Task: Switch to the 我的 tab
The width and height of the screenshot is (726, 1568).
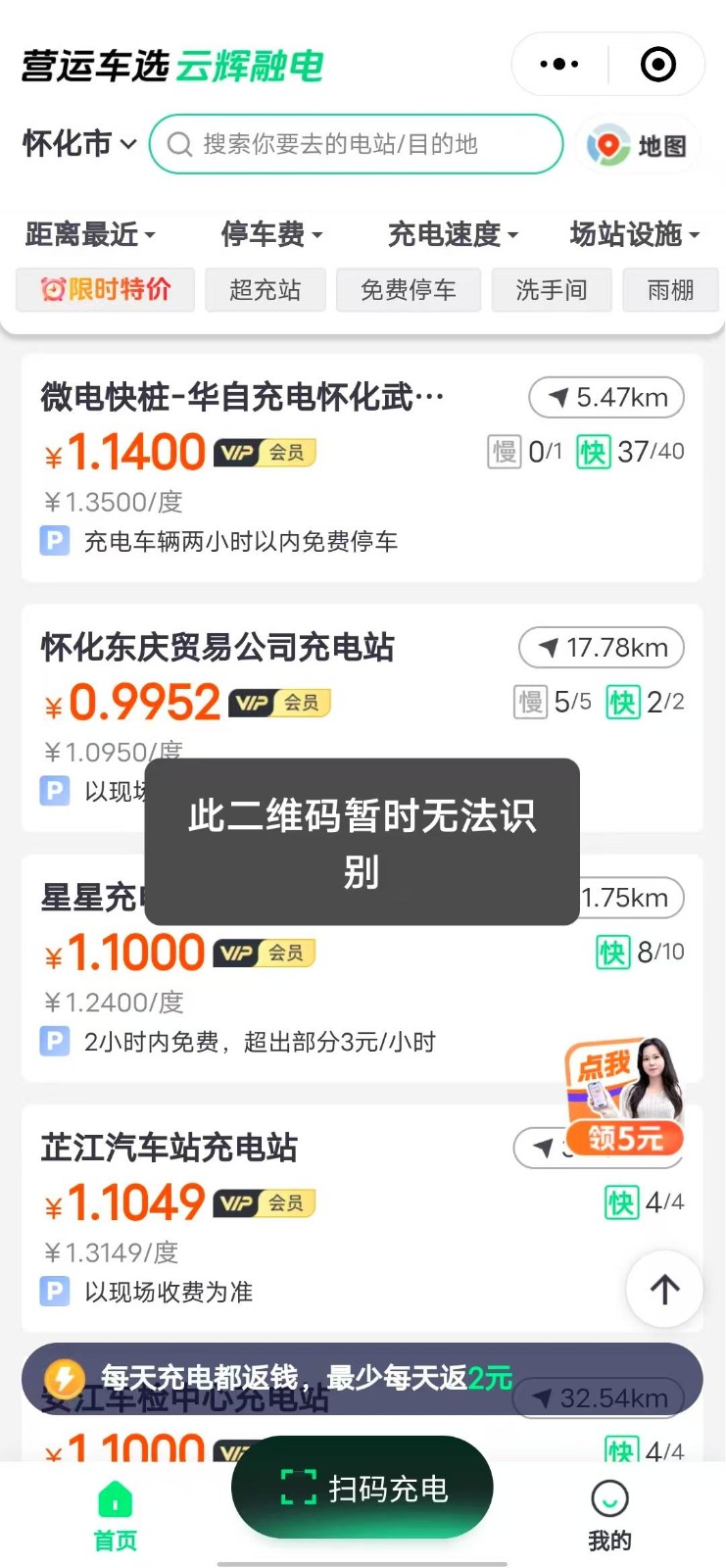Action: point(608,1514)
